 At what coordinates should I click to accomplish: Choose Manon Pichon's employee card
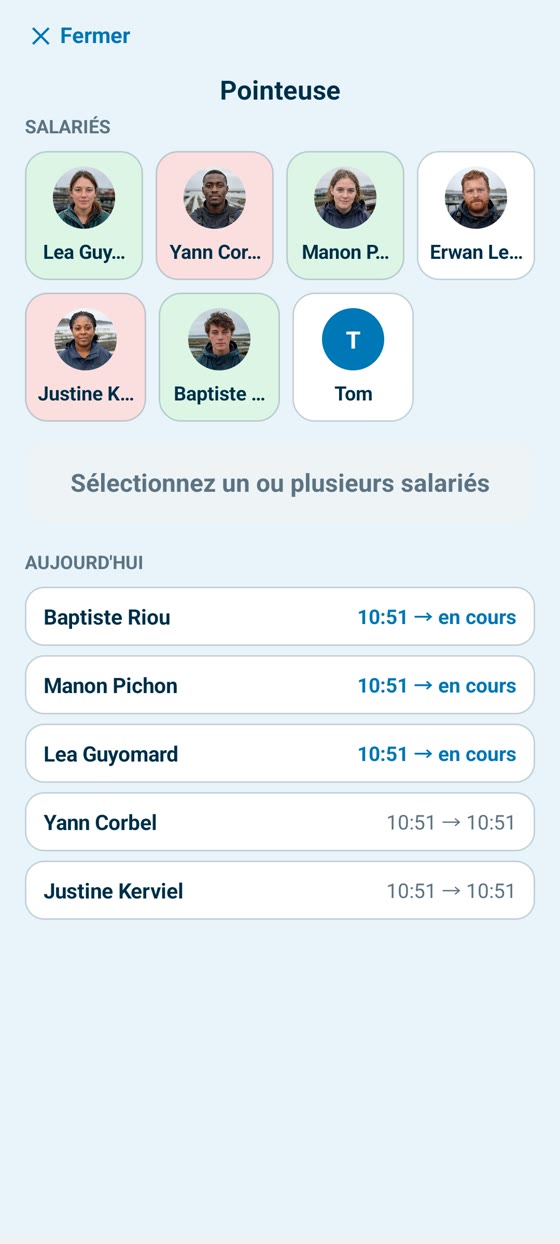pos(345,215)
